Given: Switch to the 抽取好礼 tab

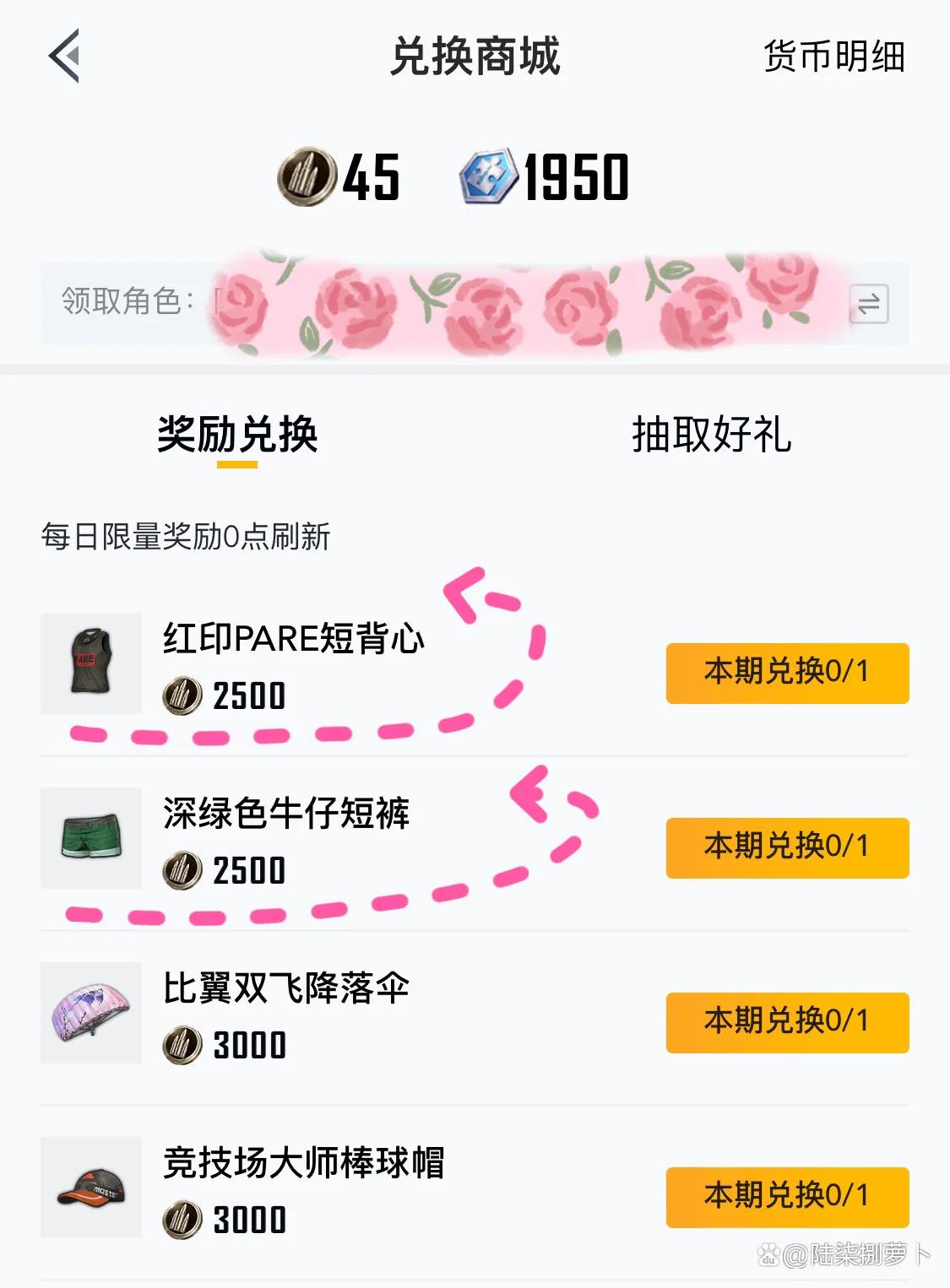Looking at the screenshot, I should [711, 436].
